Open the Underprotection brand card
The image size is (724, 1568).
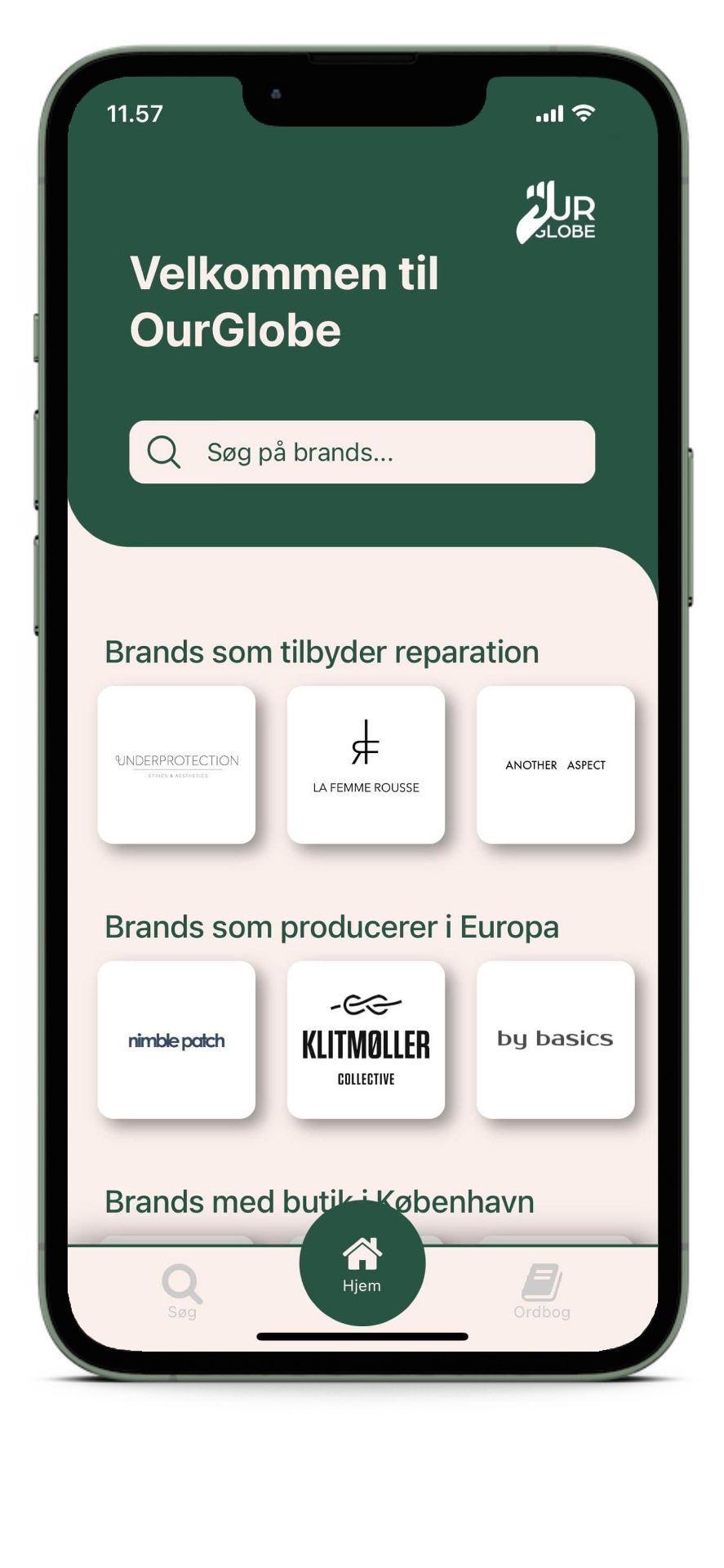pos(176,764)
